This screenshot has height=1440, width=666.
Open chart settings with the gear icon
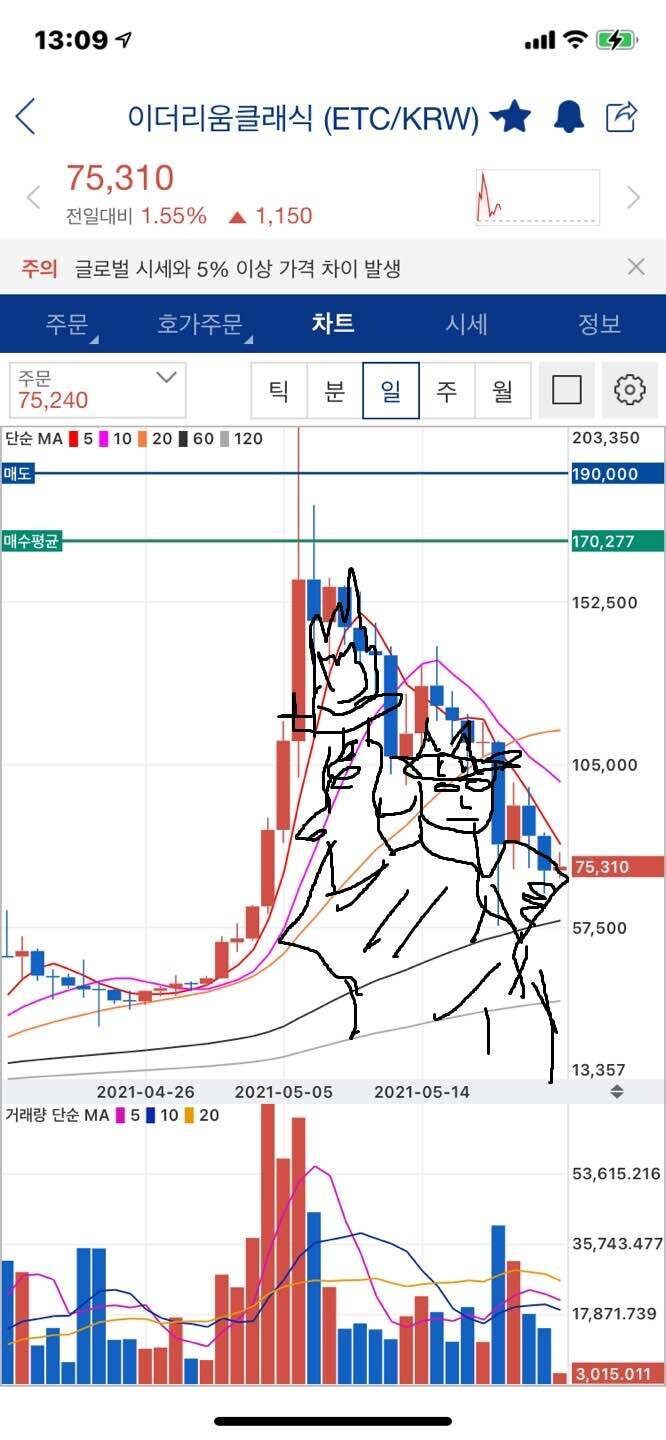(629, 390)
